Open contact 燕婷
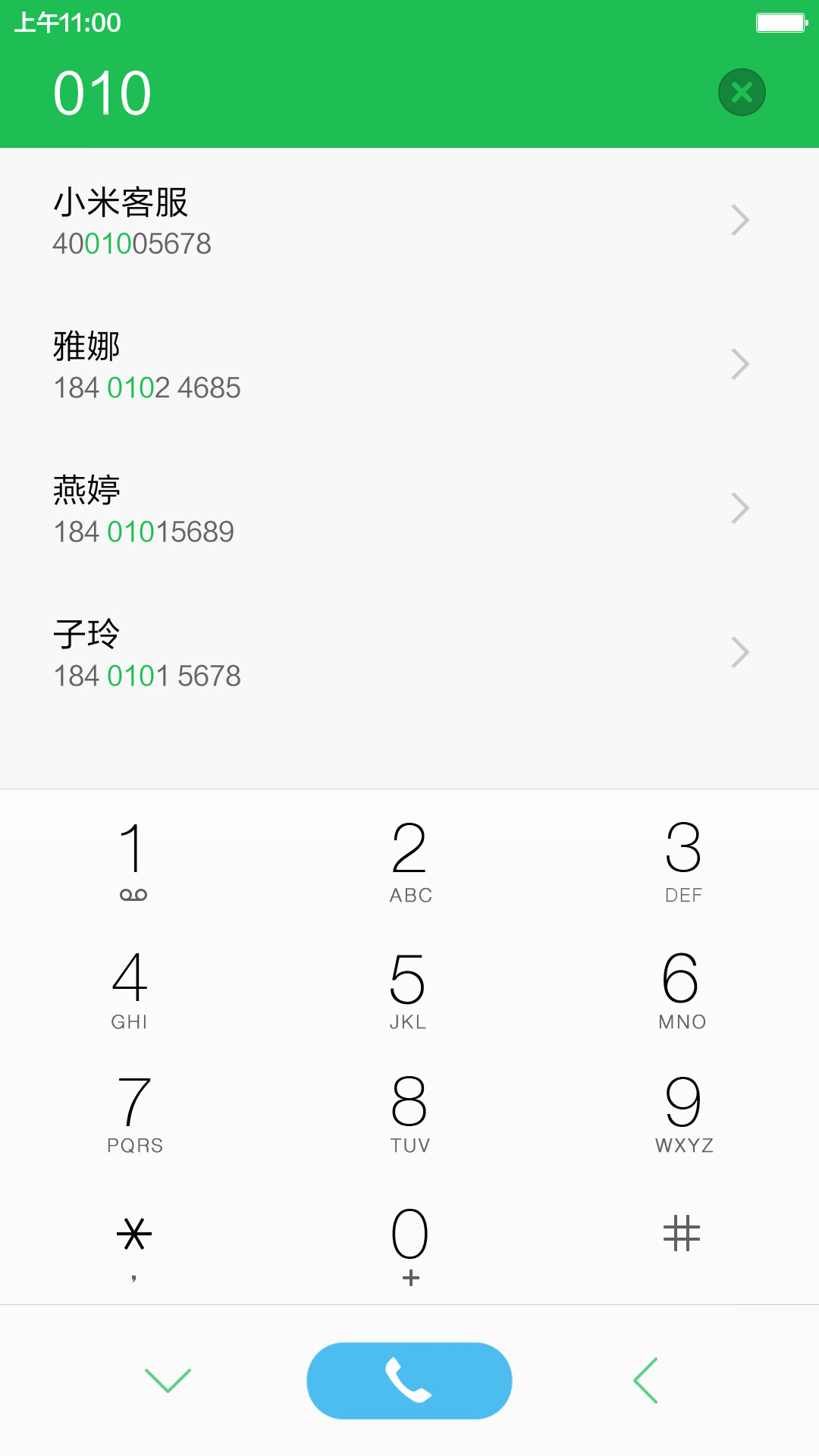Viewport: 819px width, 1456px height. (x=409, y=509)
